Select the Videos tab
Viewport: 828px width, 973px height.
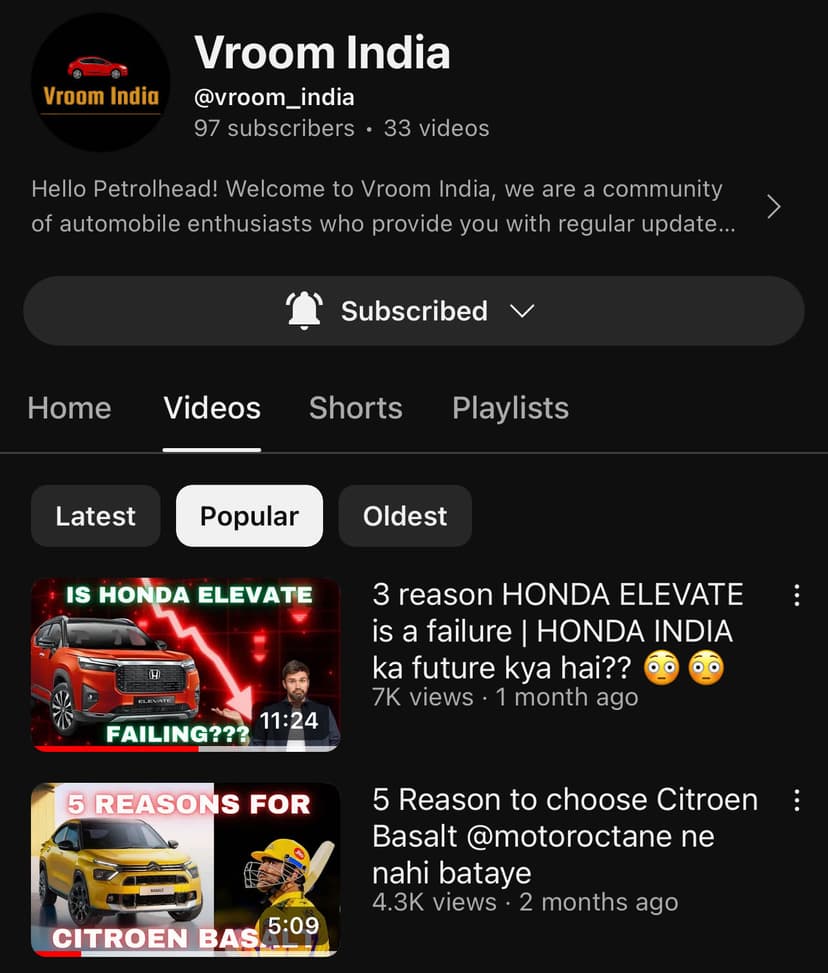(212, 408)
